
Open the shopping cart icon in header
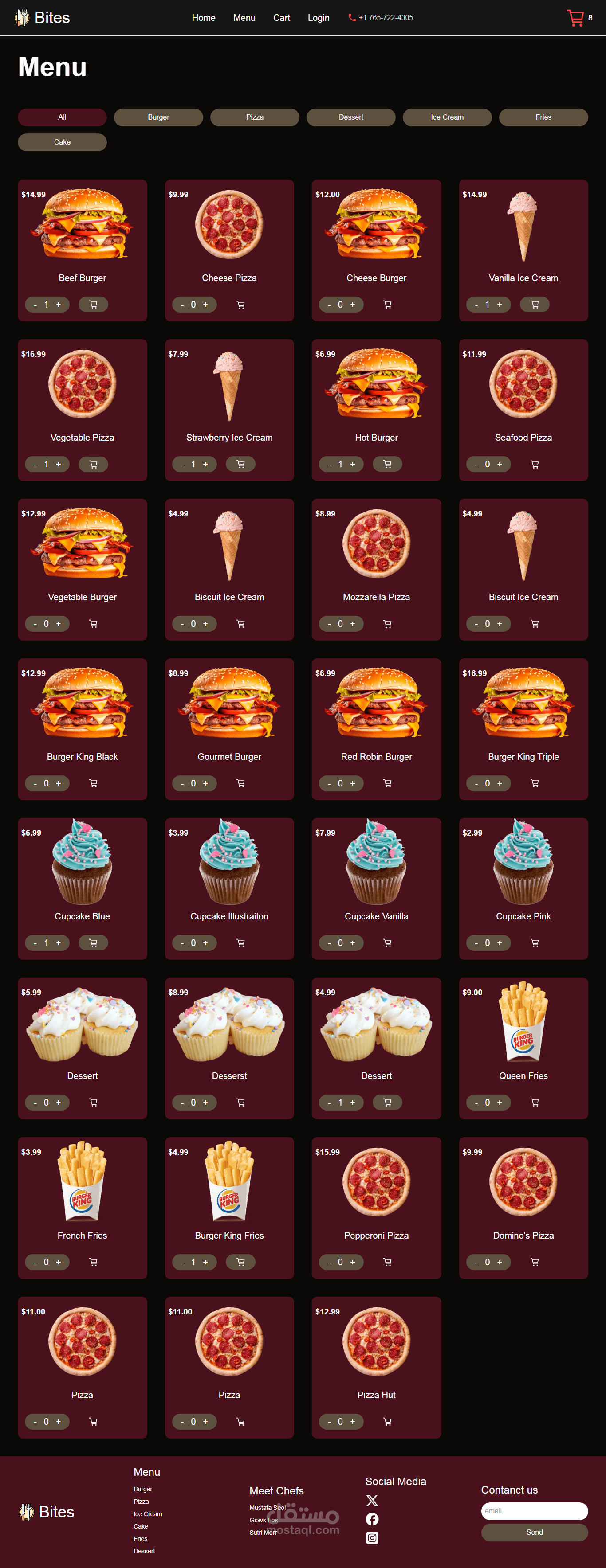[575, 18]
